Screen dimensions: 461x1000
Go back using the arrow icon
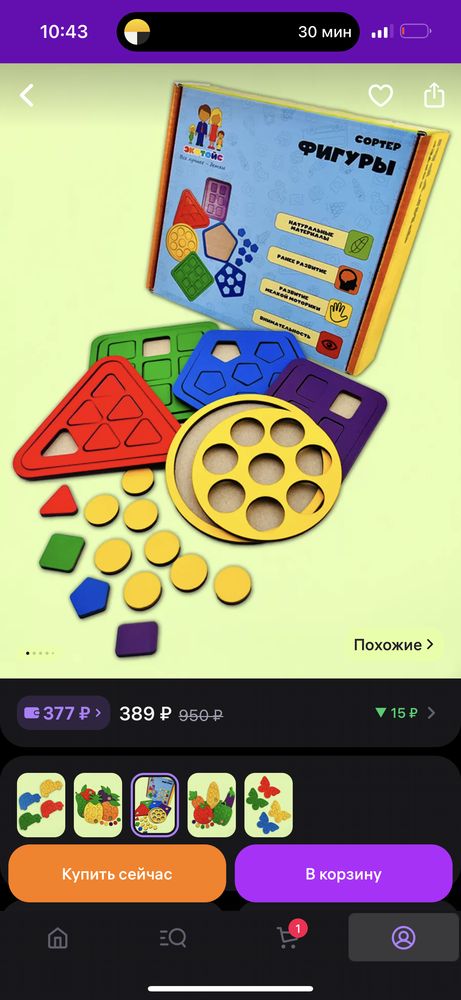(x=27, y=96)
